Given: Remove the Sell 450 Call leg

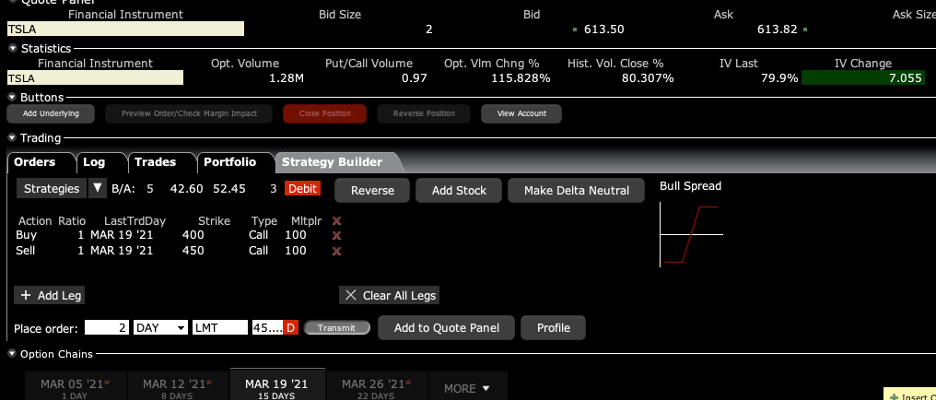Looking at the screenshot, I should tap(337, 251).
